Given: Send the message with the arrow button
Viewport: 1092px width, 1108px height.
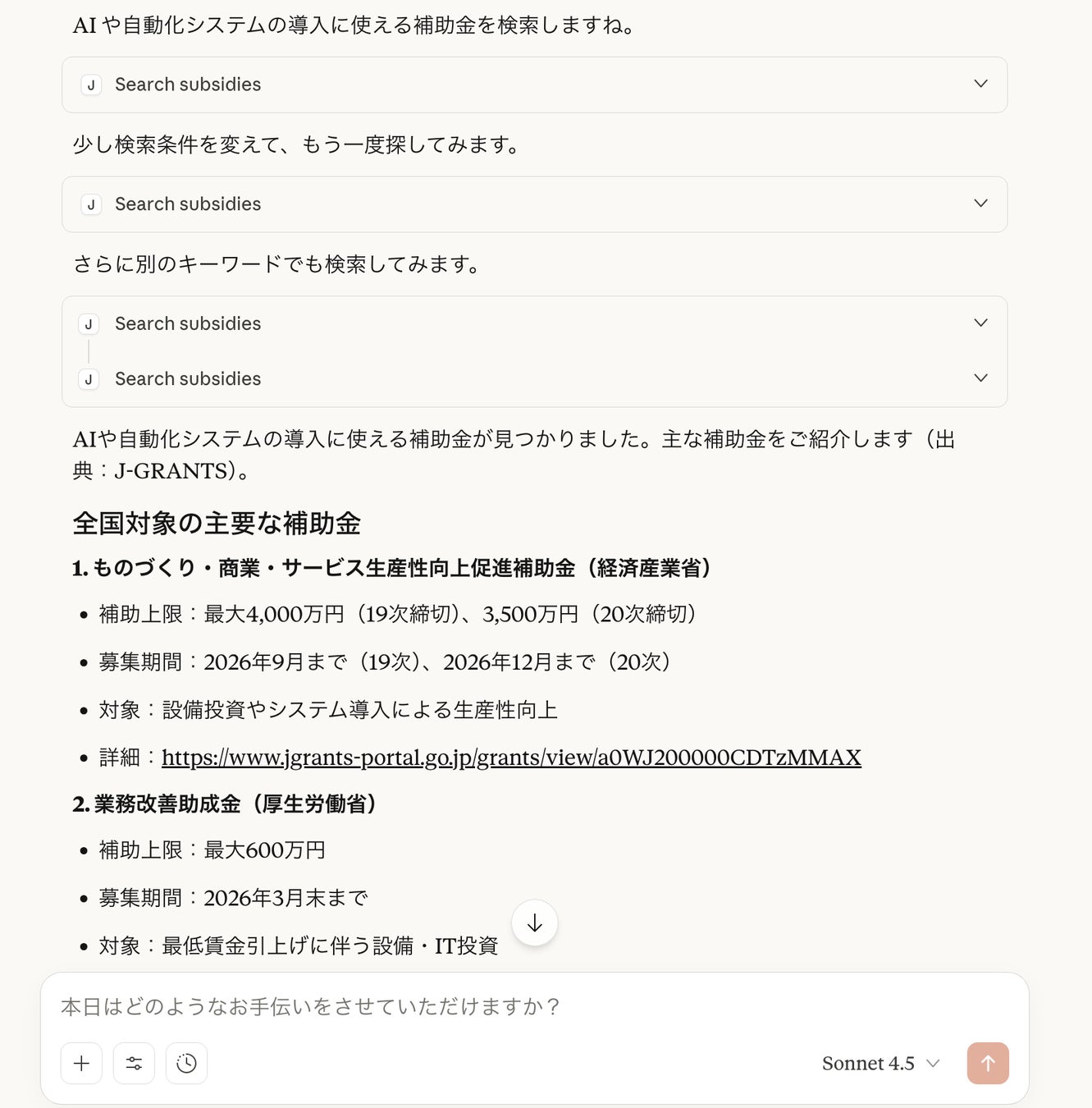Looking at the screenshot, I should 988,1064.
